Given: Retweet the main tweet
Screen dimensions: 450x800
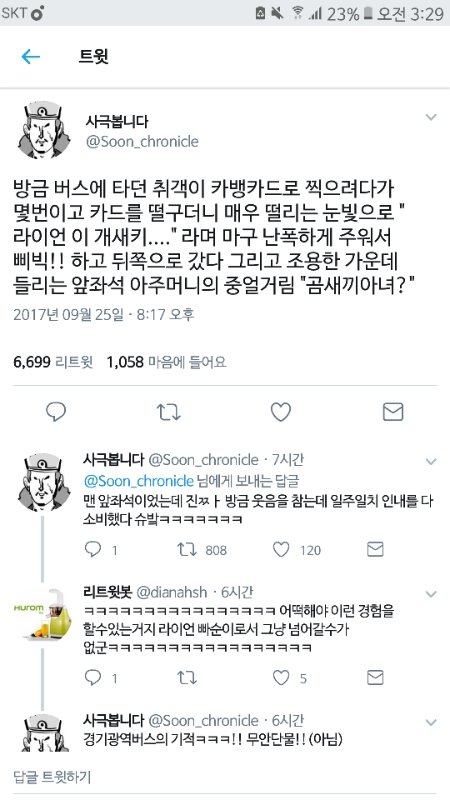Looking at the screenshot, I should pos(168,412).
